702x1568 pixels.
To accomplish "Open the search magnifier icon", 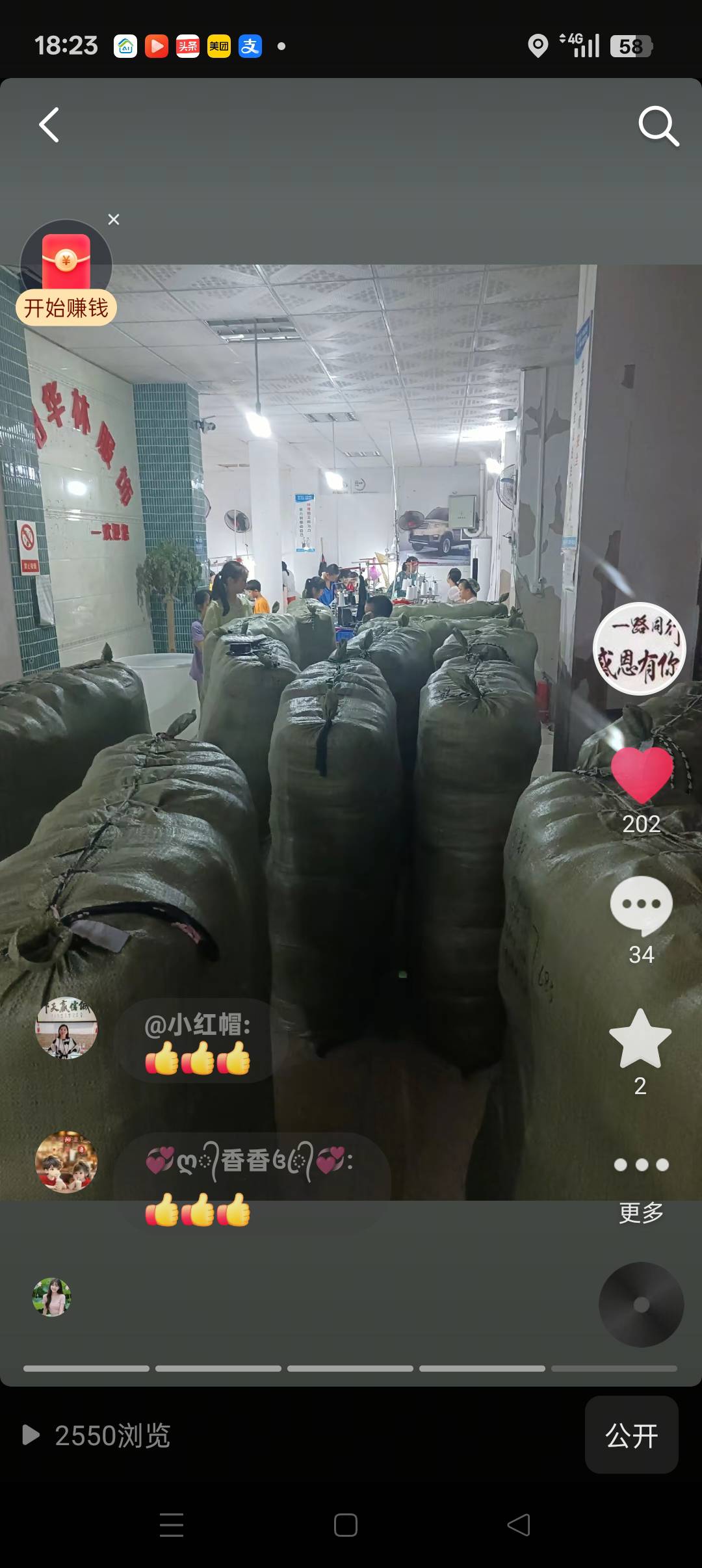I will (658, 125).
